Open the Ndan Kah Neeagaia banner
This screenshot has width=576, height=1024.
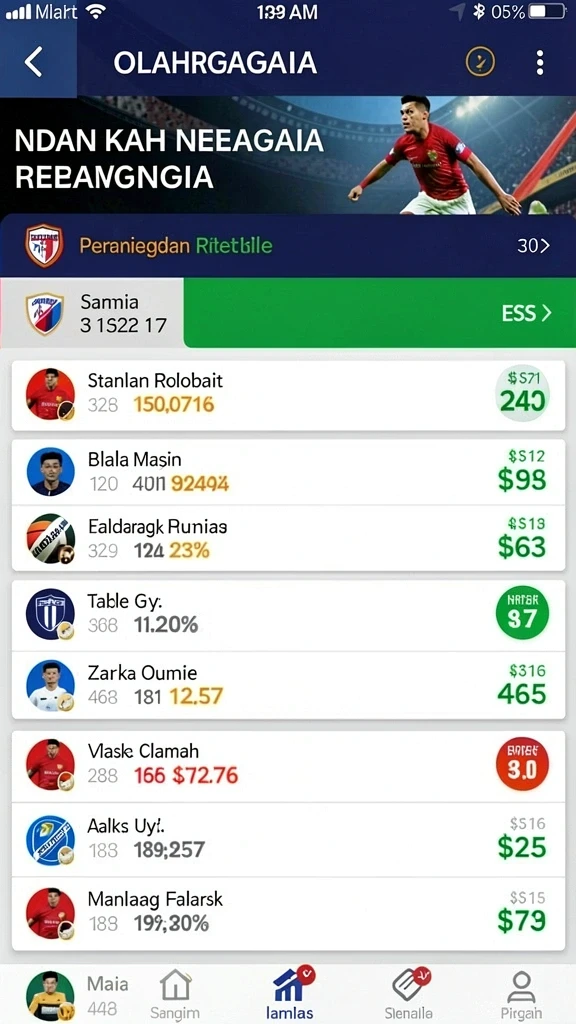pos(288,155)
